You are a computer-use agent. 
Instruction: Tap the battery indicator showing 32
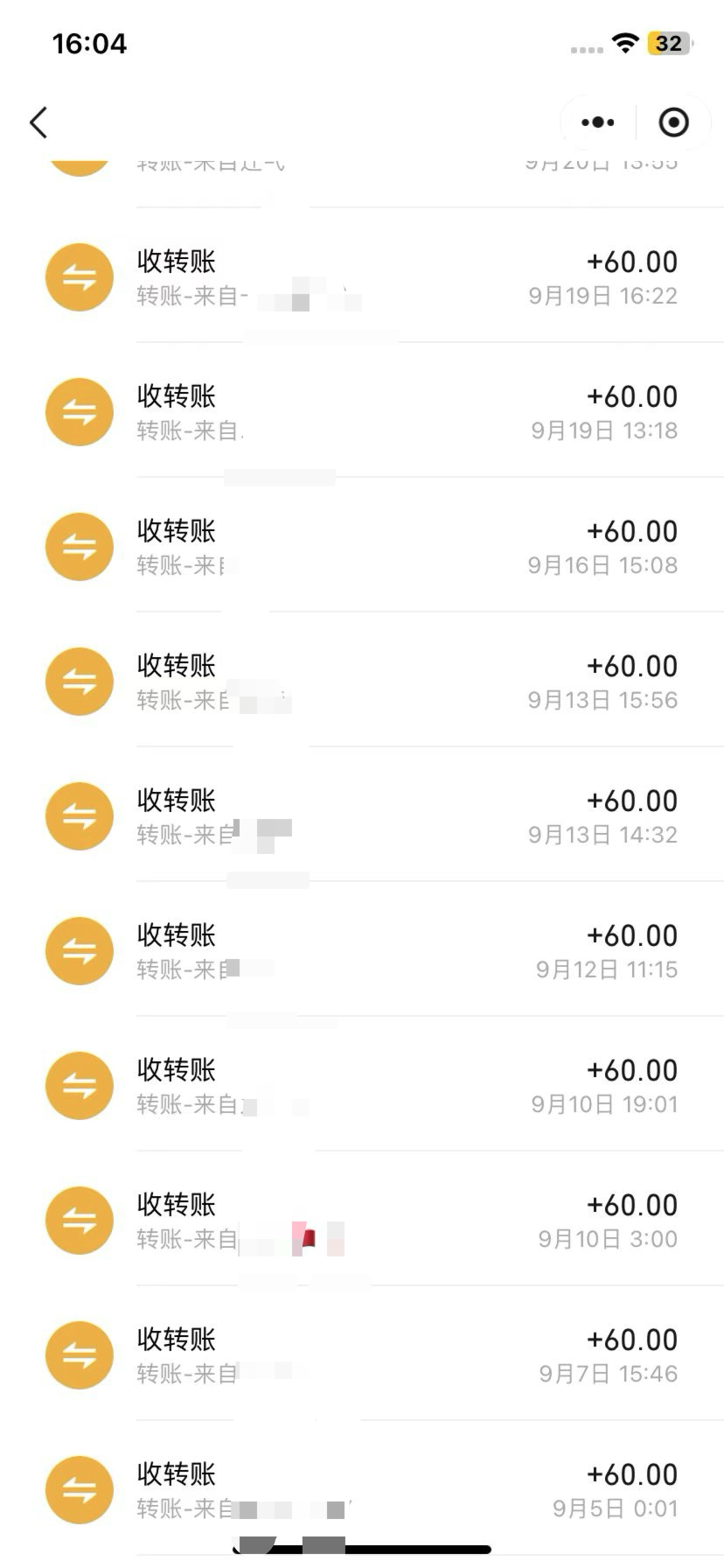[x=670, y=42]
